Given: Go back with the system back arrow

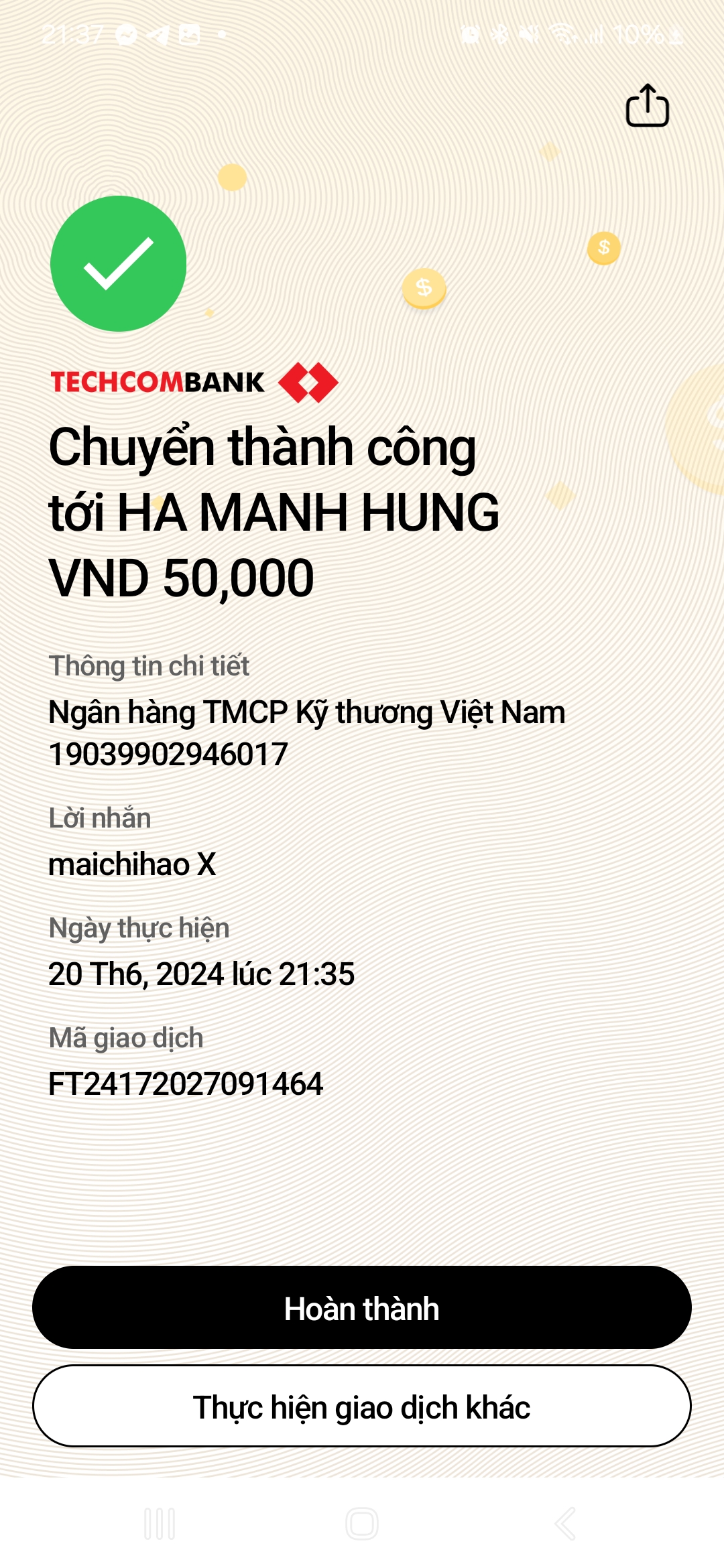Looking at the screenshot, I should click(x=565, y=1524).
